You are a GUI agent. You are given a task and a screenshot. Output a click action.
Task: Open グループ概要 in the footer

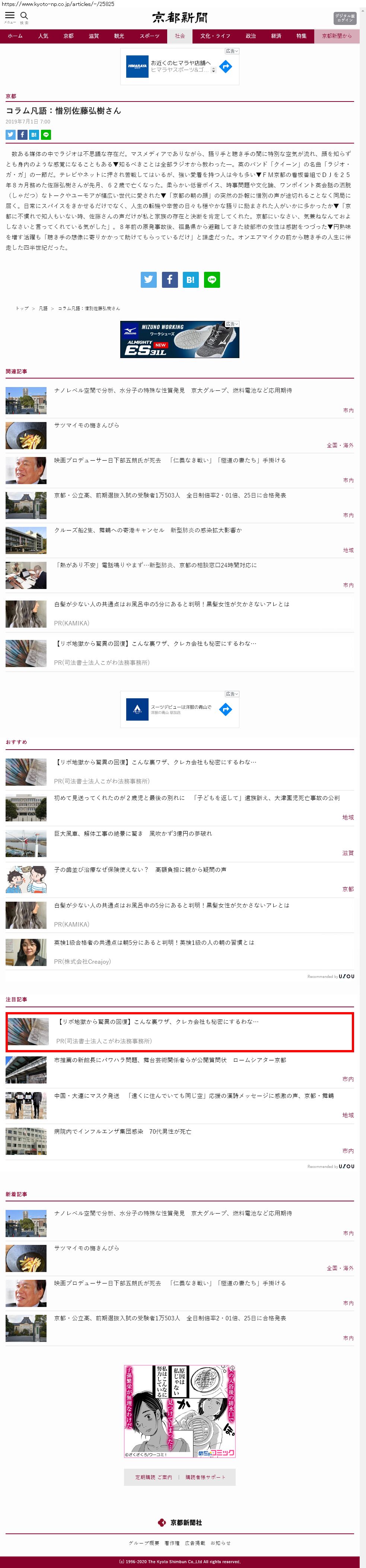click(144, 1543)
